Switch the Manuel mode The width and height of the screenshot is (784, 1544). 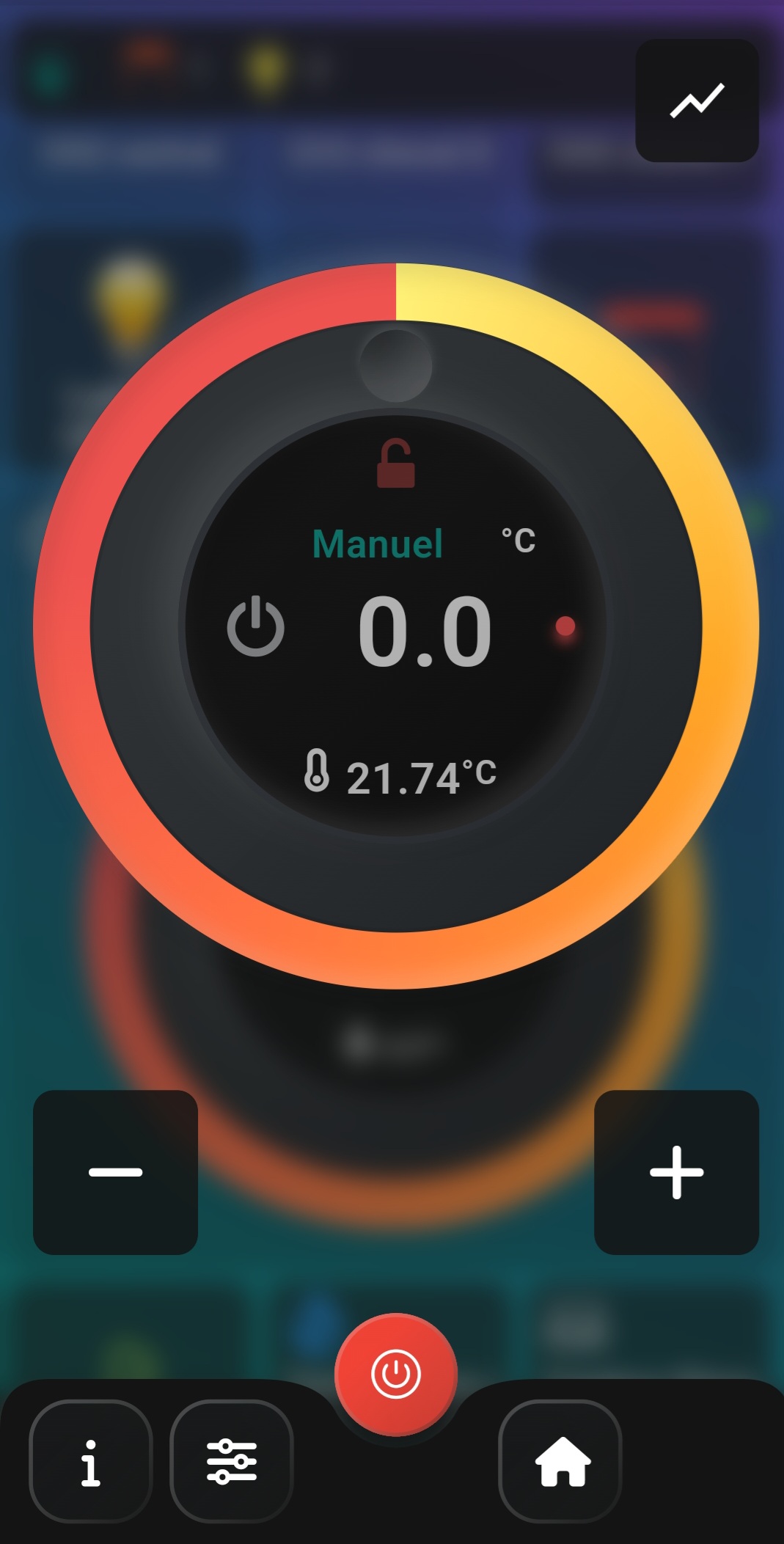coord(378,544)
